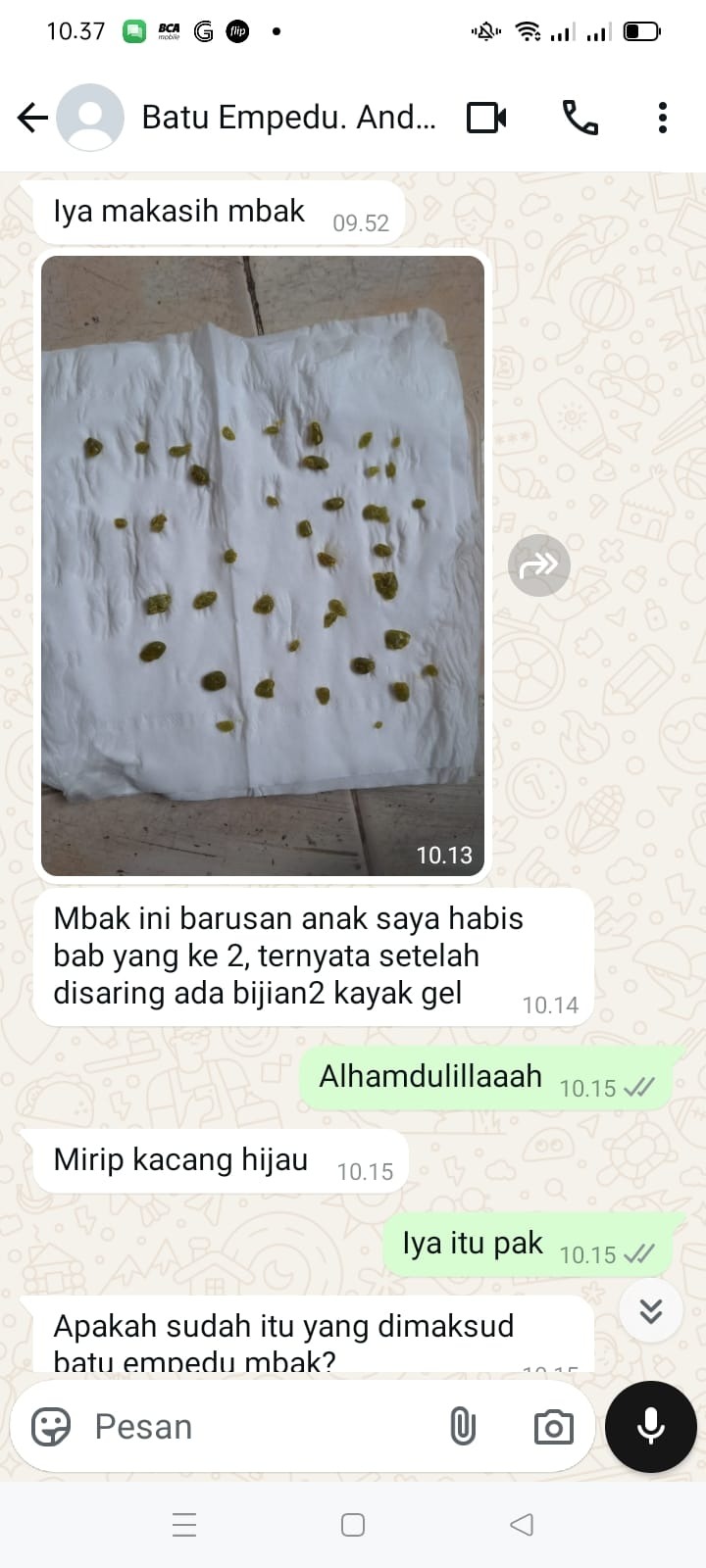Jump to the latest messages

click(651, 1311)
